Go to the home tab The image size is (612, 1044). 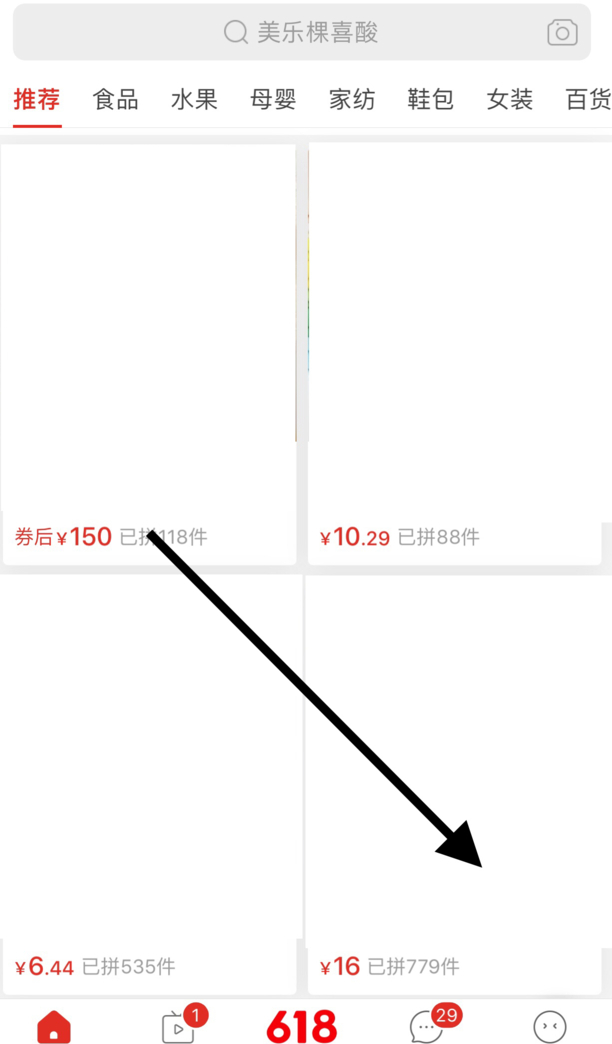point(54,1026)
